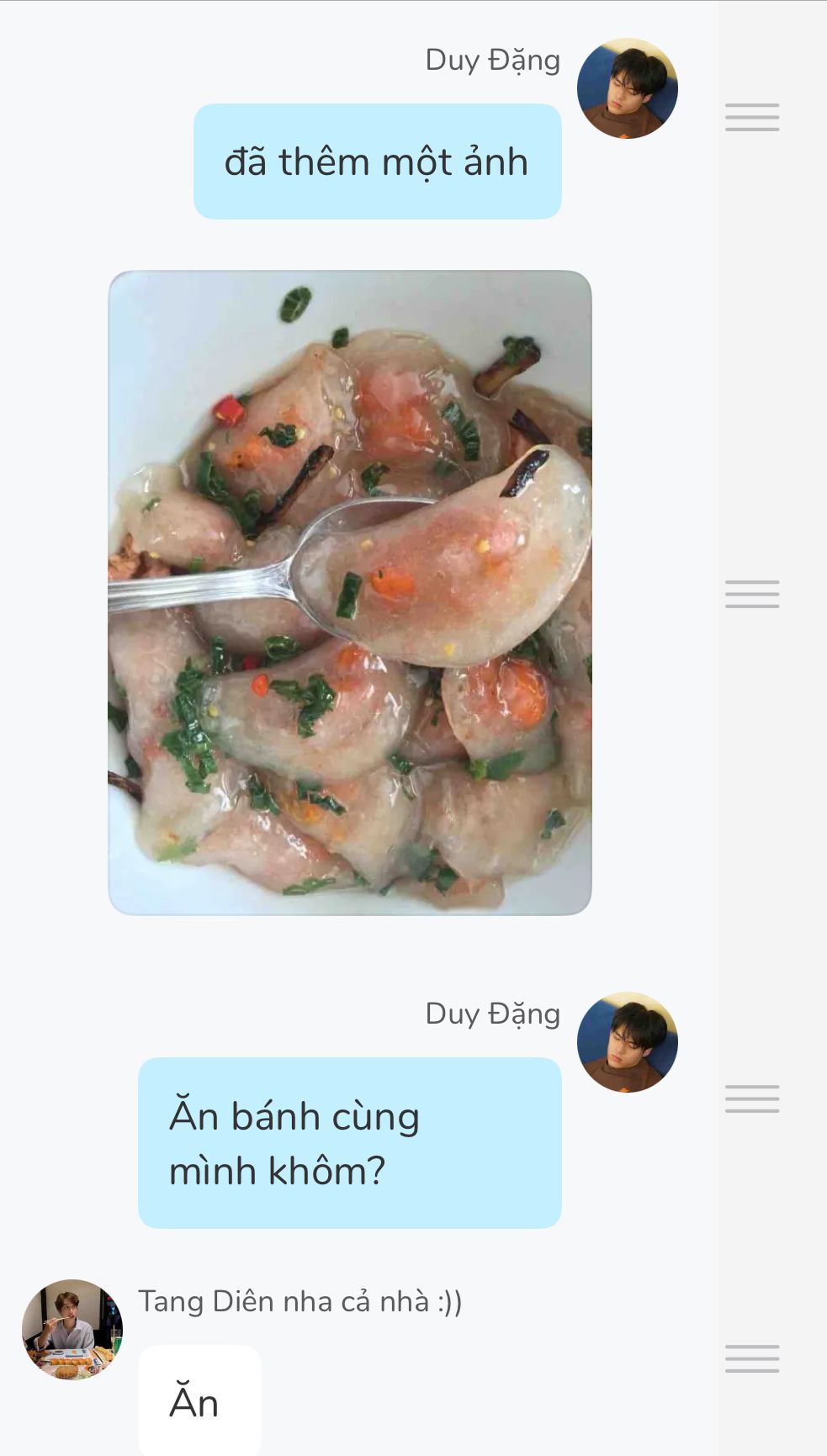The image size is (827, 1456).
Task: Tap the handle beside the dumpling photo
Action: 752,594
